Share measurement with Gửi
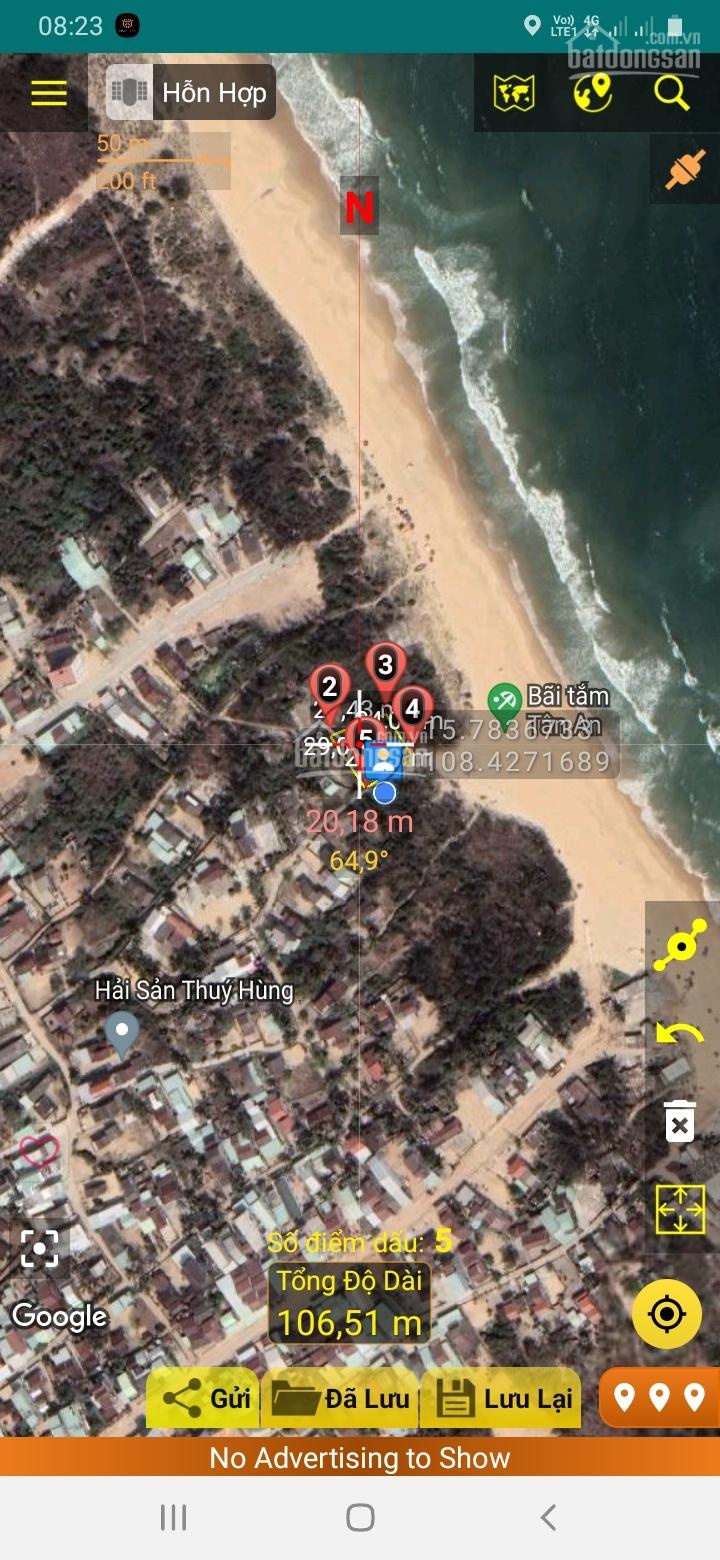720x1560 pixels. 205,1397
